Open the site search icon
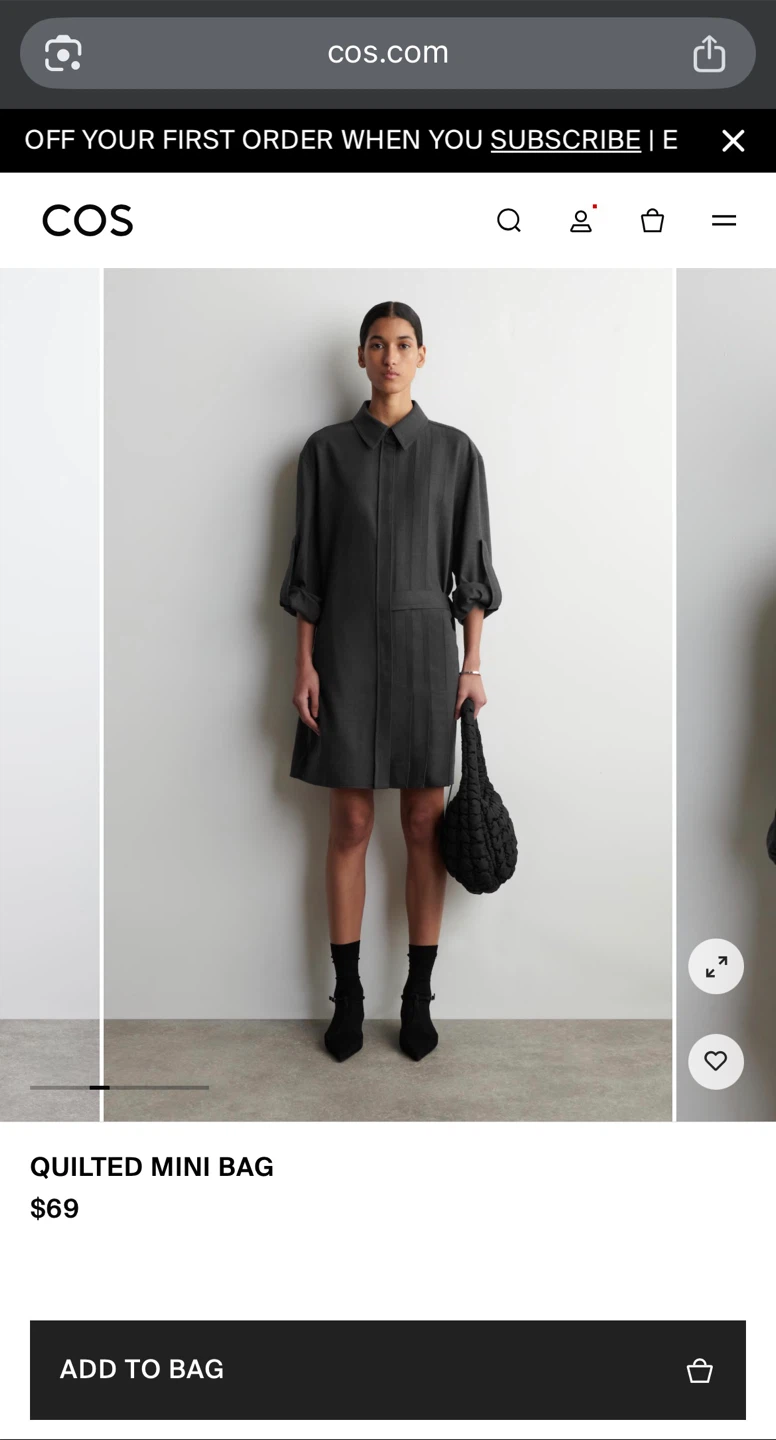Viewport: 776px width, 1440px height. coord(509,220)
